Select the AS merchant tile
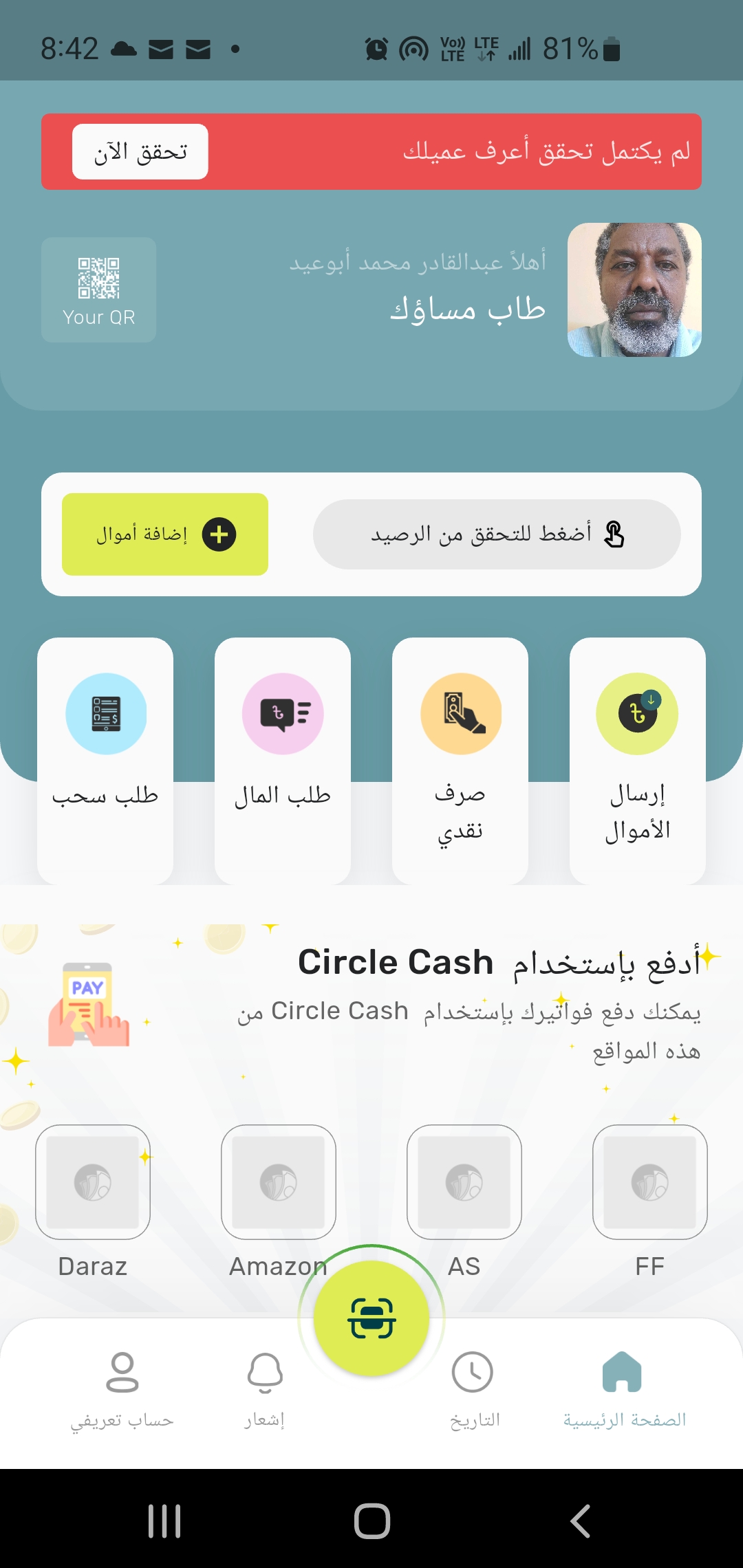Screen dimensions: 743x1568 pos(464,1183)
